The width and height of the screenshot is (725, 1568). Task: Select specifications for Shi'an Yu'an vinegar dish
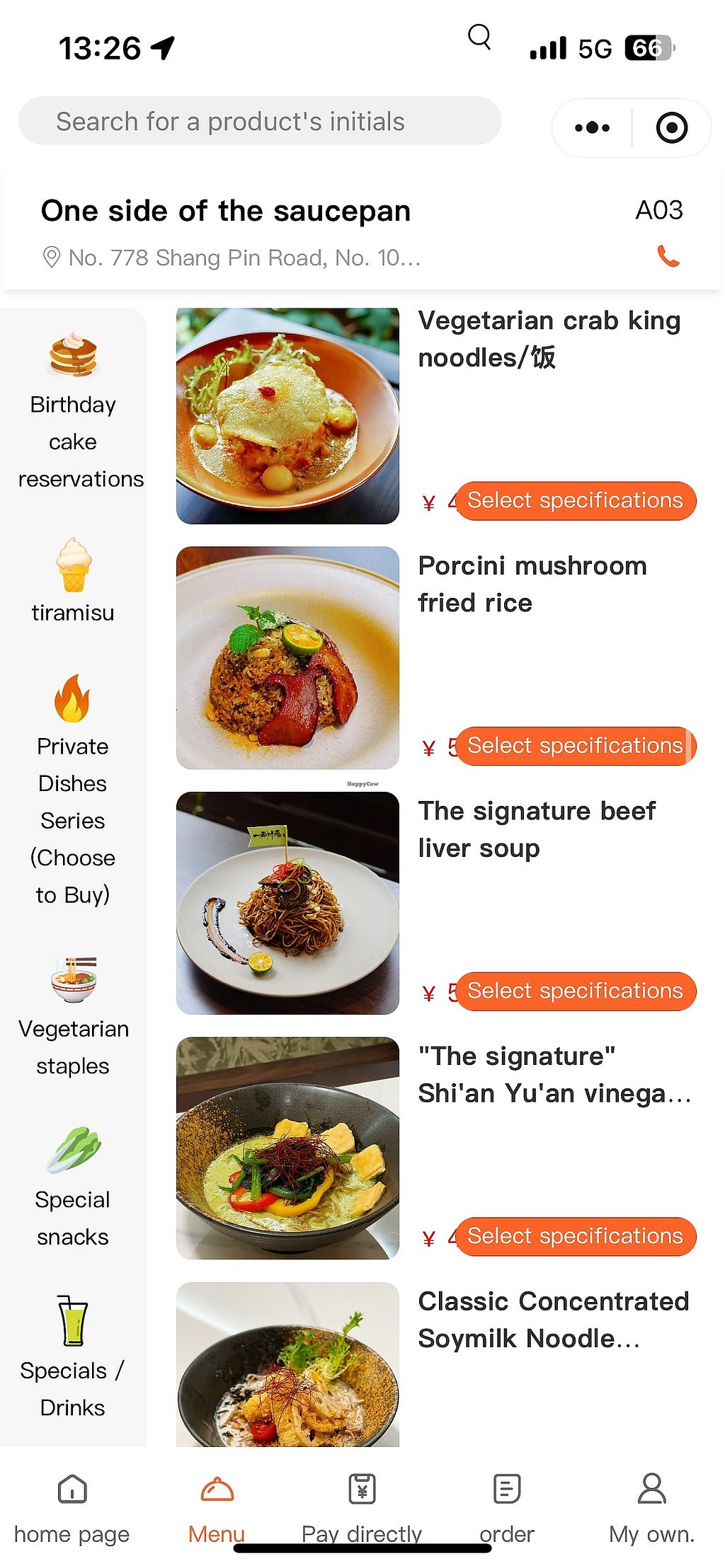(575, 1236)
